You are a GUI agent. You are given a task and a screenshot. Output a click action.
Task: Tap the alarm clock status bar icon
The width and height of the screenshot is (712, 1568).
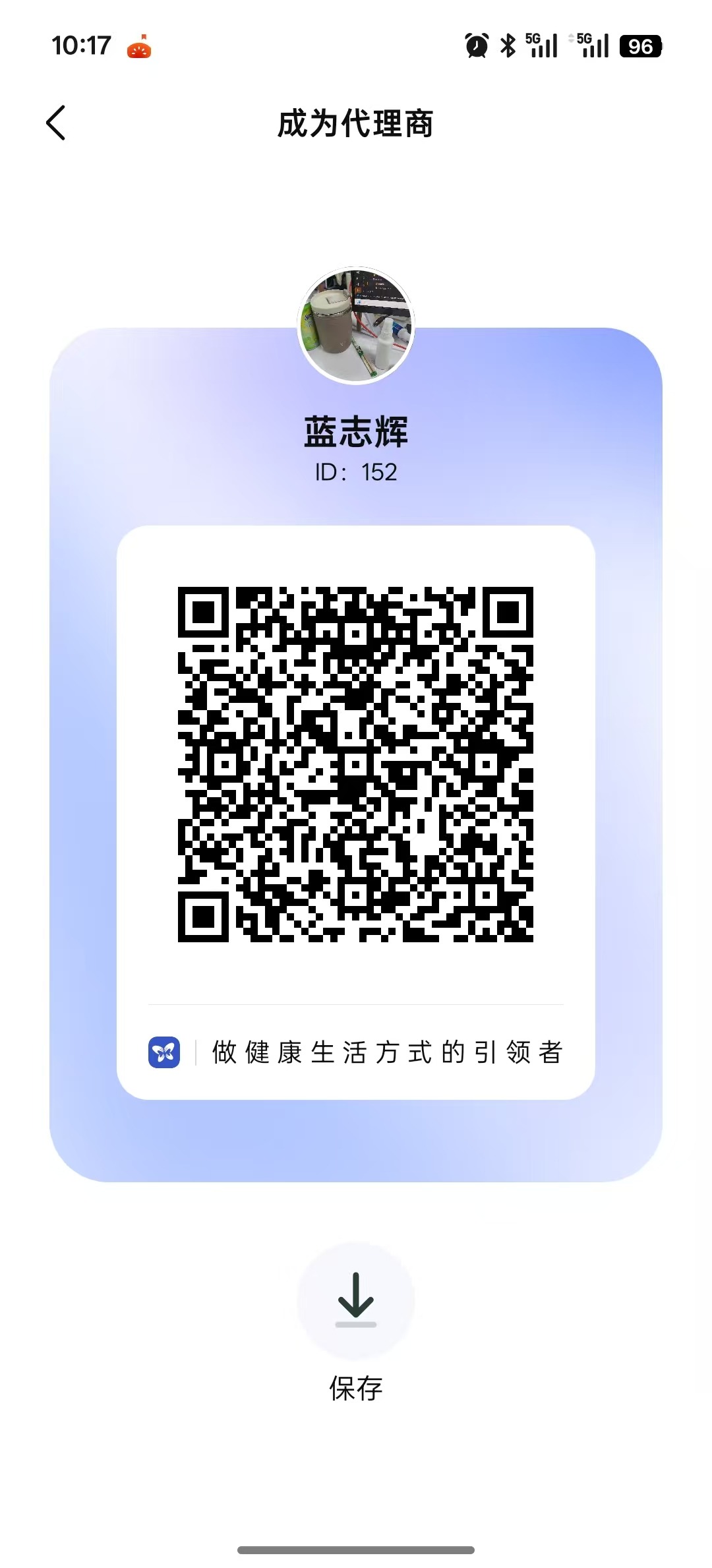[476, 45]
